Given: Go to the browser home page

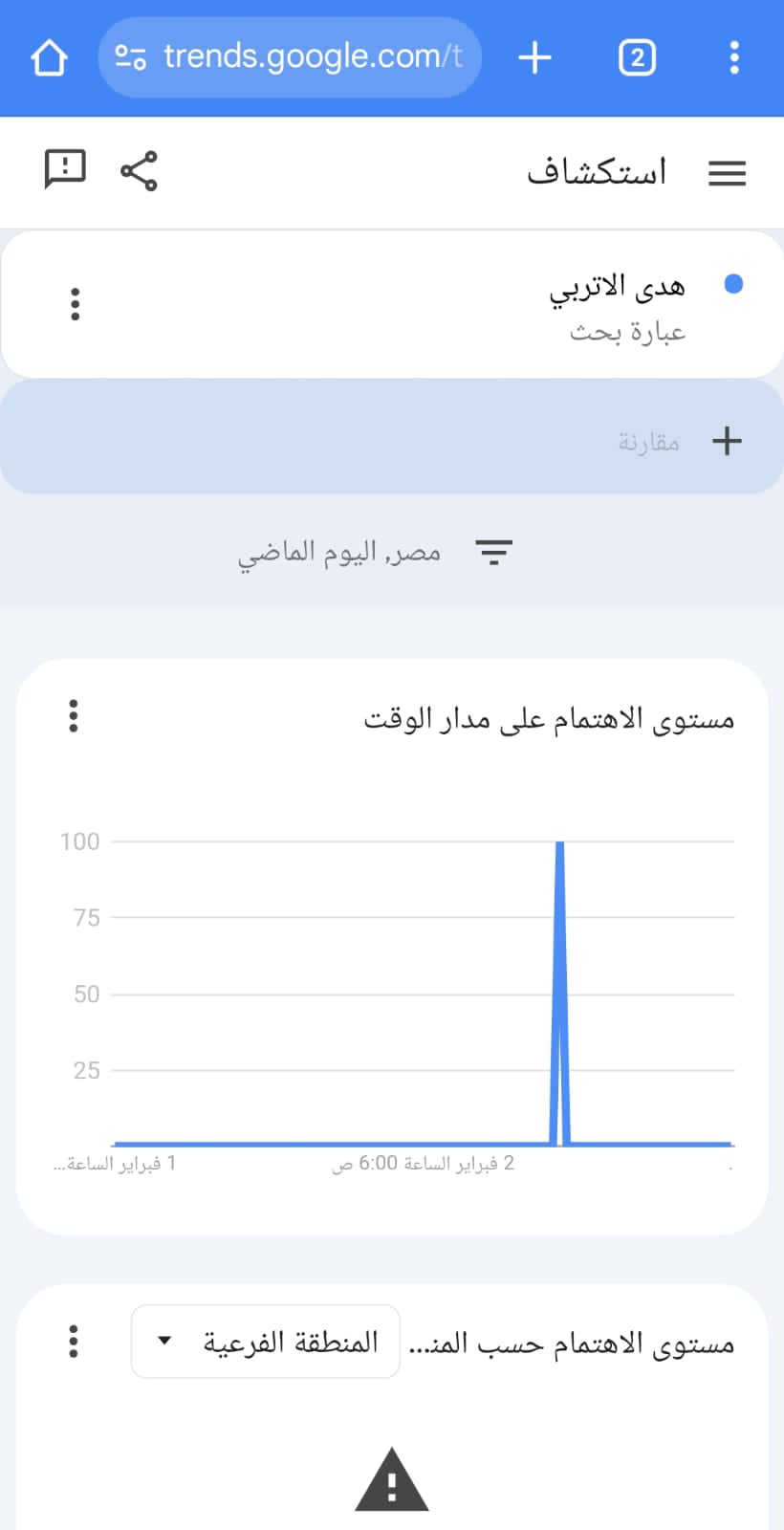Looking at the screenshot, I should click(49, 57).
